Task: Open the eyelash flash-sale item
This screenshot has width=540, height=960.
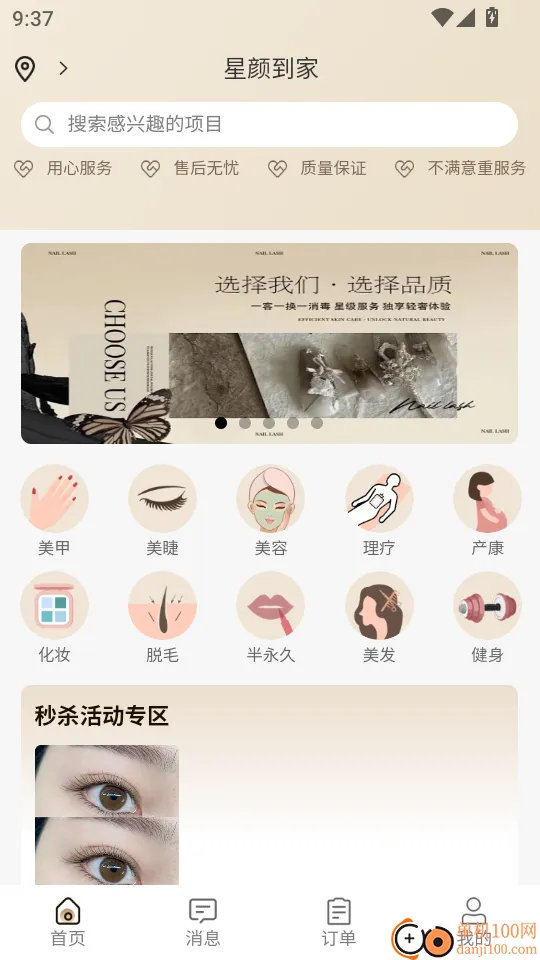Action: coord(107,815)
